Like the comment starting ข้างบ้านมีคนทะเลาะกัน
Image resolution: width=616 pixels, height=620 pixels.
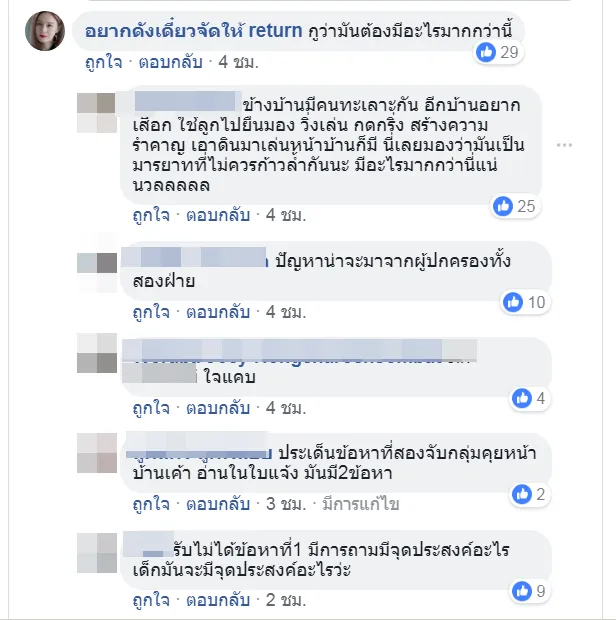[x=151, y=215]
